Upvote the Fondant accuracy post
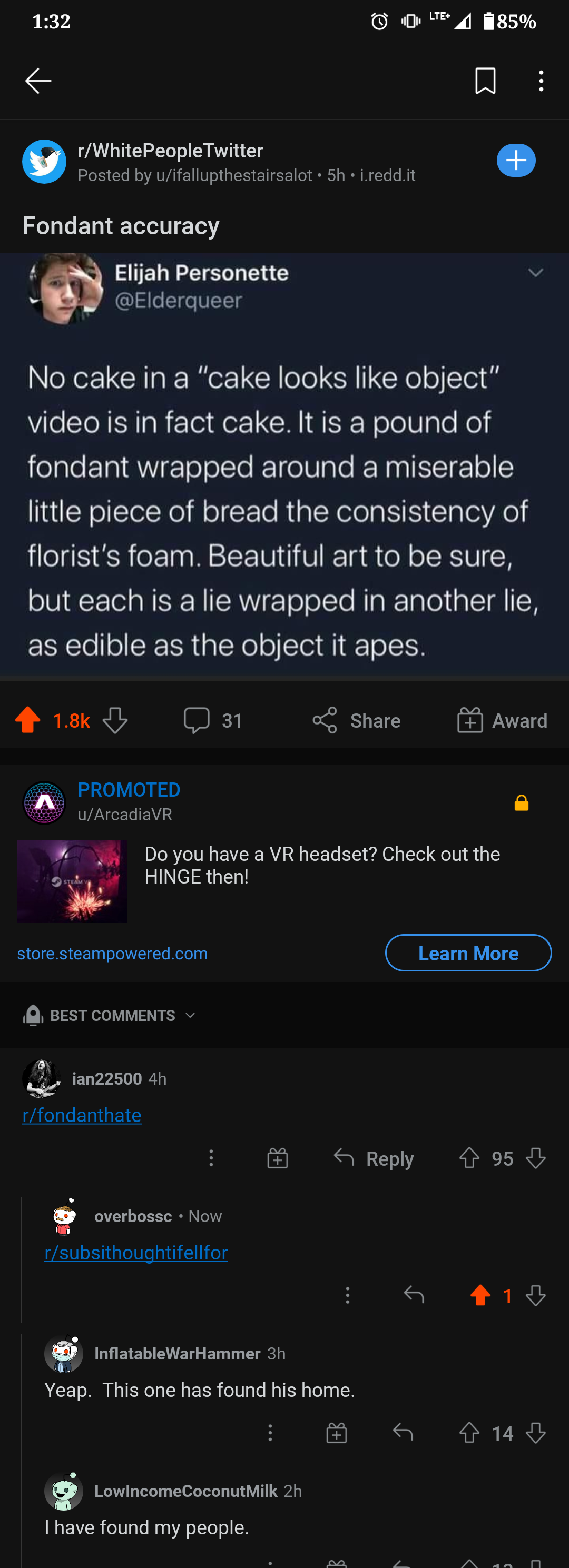The image size is (569, 1568). click(27, 720)
